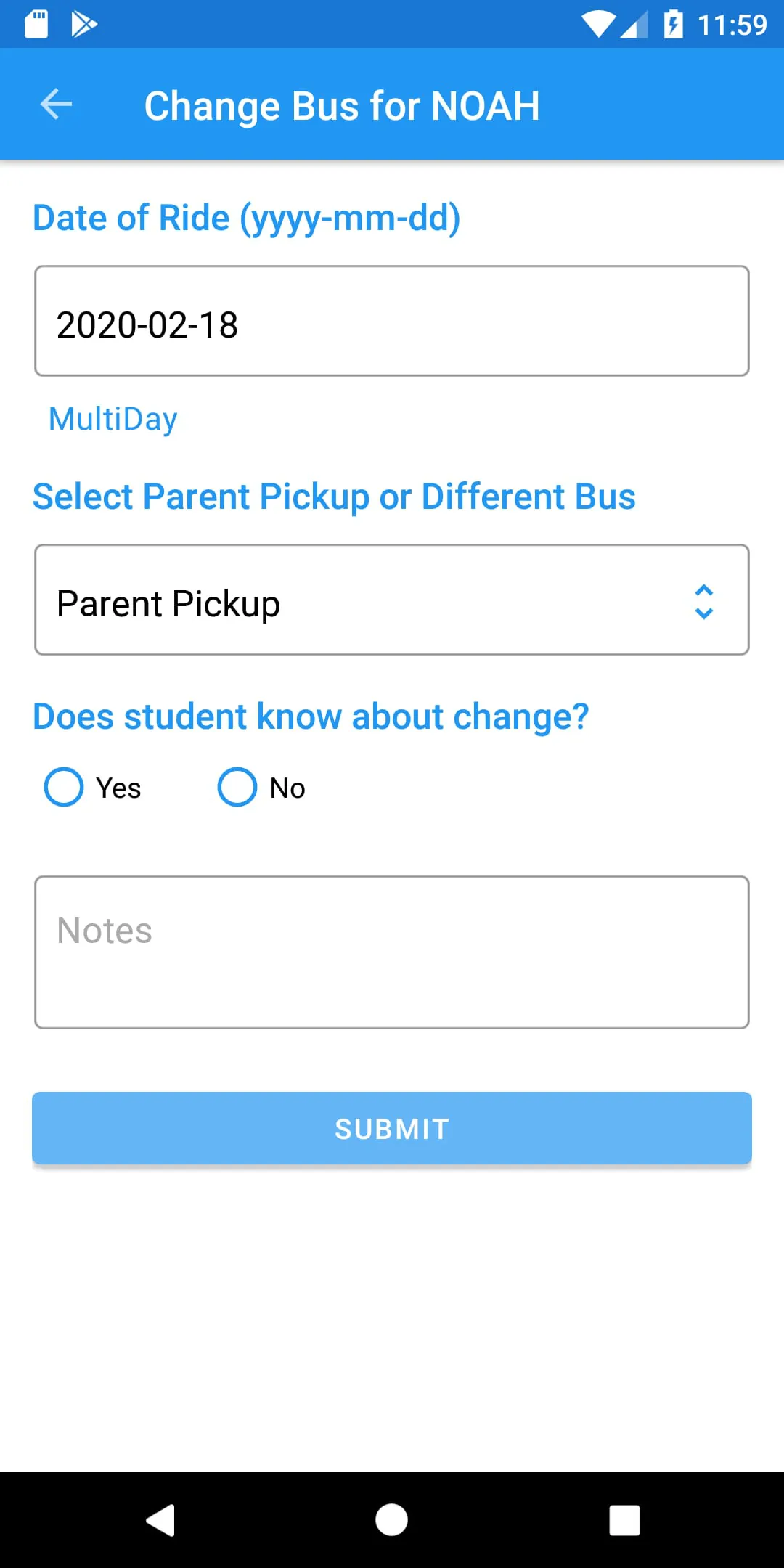Viewport: 784px width, 1568px height.
Task: Tap the SD card icon in status bar
Action: (x=35, y=24)
